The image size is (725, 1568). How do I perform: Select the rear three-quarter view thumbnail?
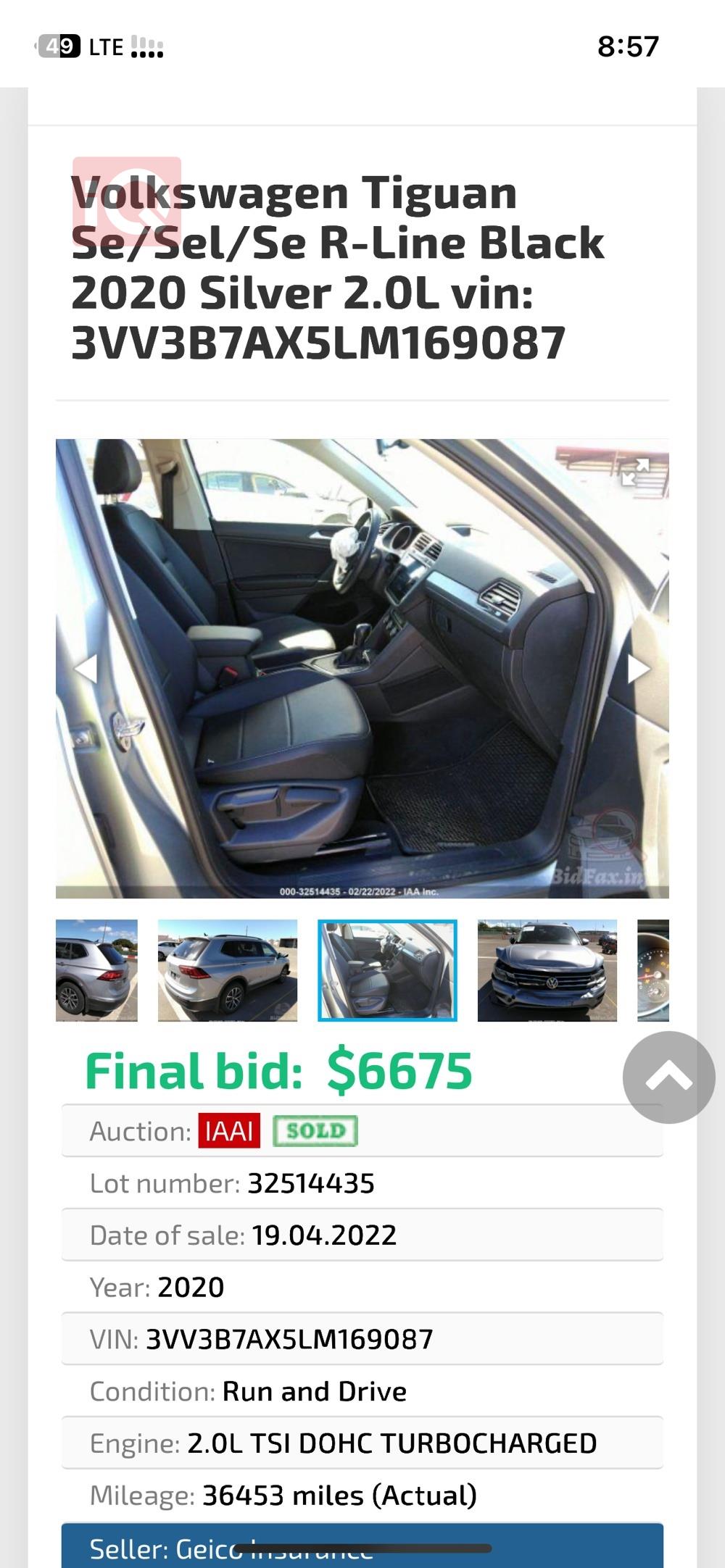[228, 970]
